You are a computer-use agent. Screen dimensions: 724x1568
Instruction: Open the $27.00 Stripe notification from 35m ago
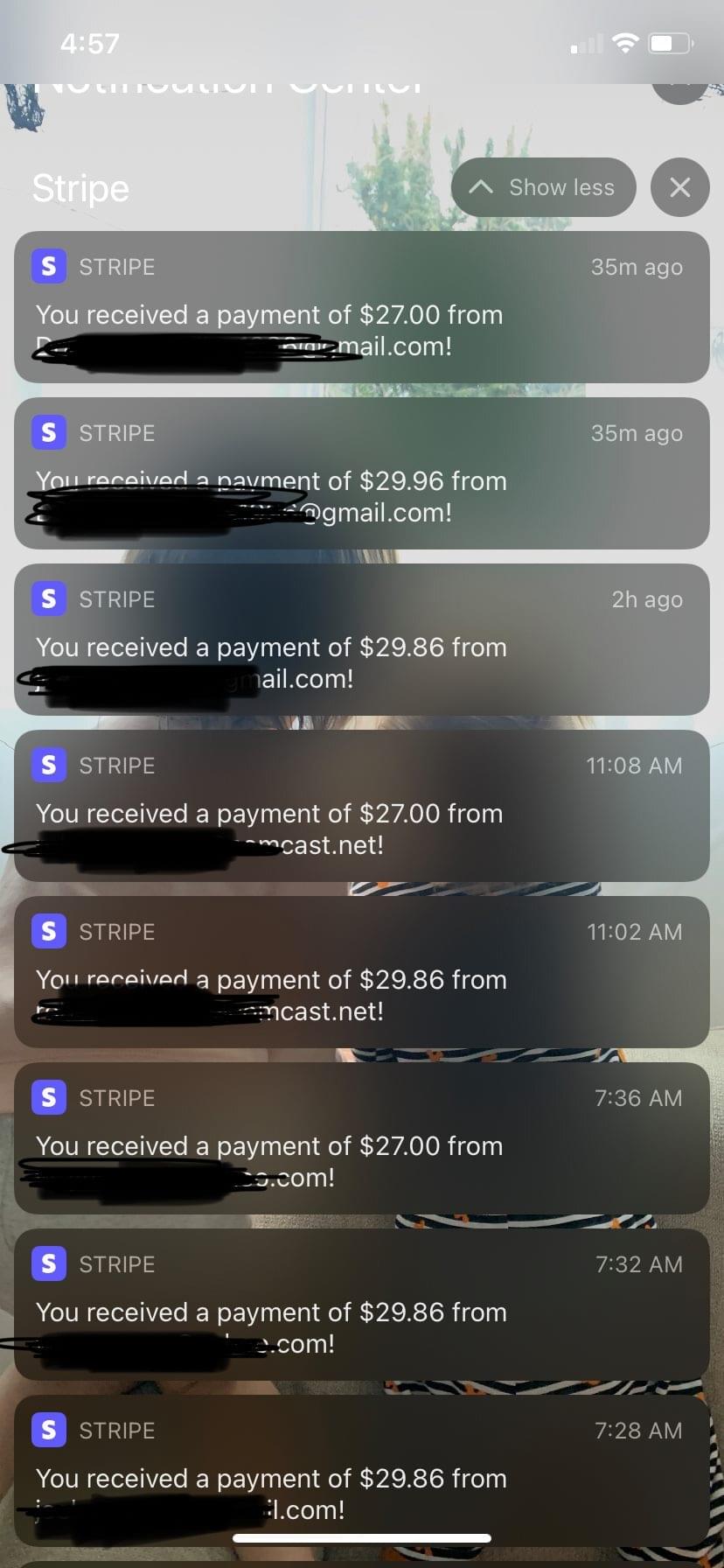coord(361,306)
